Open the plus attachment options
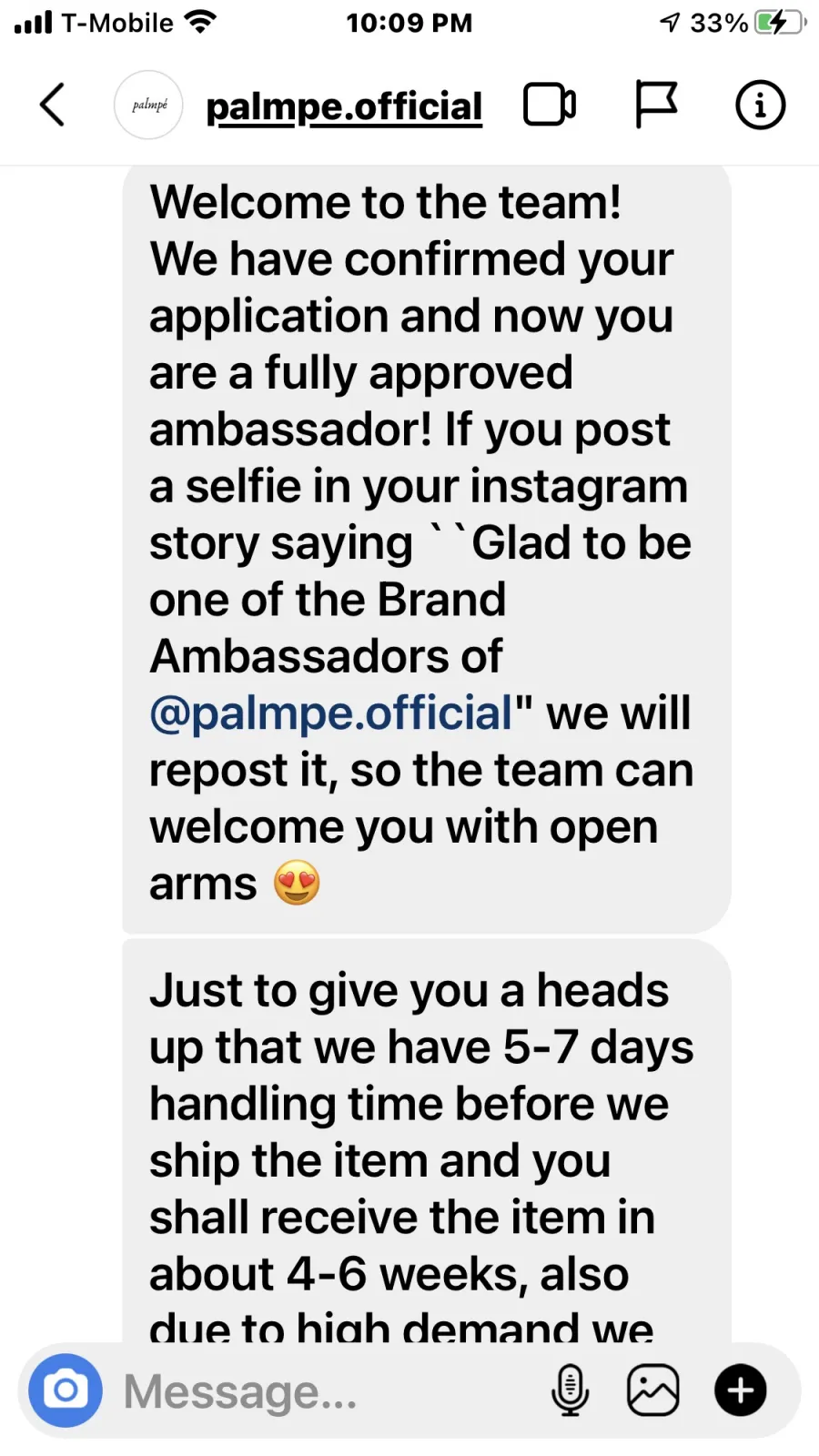This screenshot has height=1456, width=819. click(740, 1390)
